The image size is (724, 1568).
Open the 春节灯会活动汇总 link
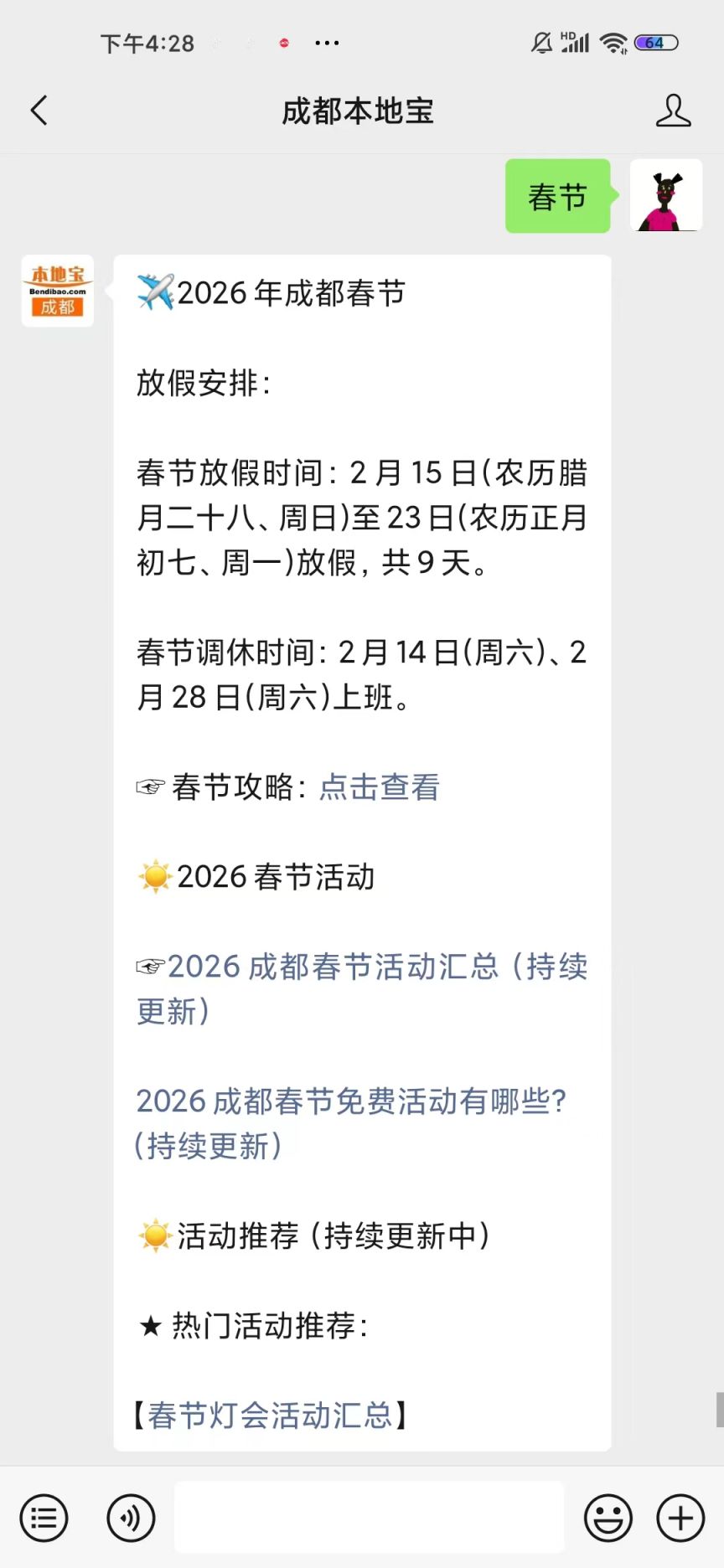pyautogui.click(x=270, y=1416)
